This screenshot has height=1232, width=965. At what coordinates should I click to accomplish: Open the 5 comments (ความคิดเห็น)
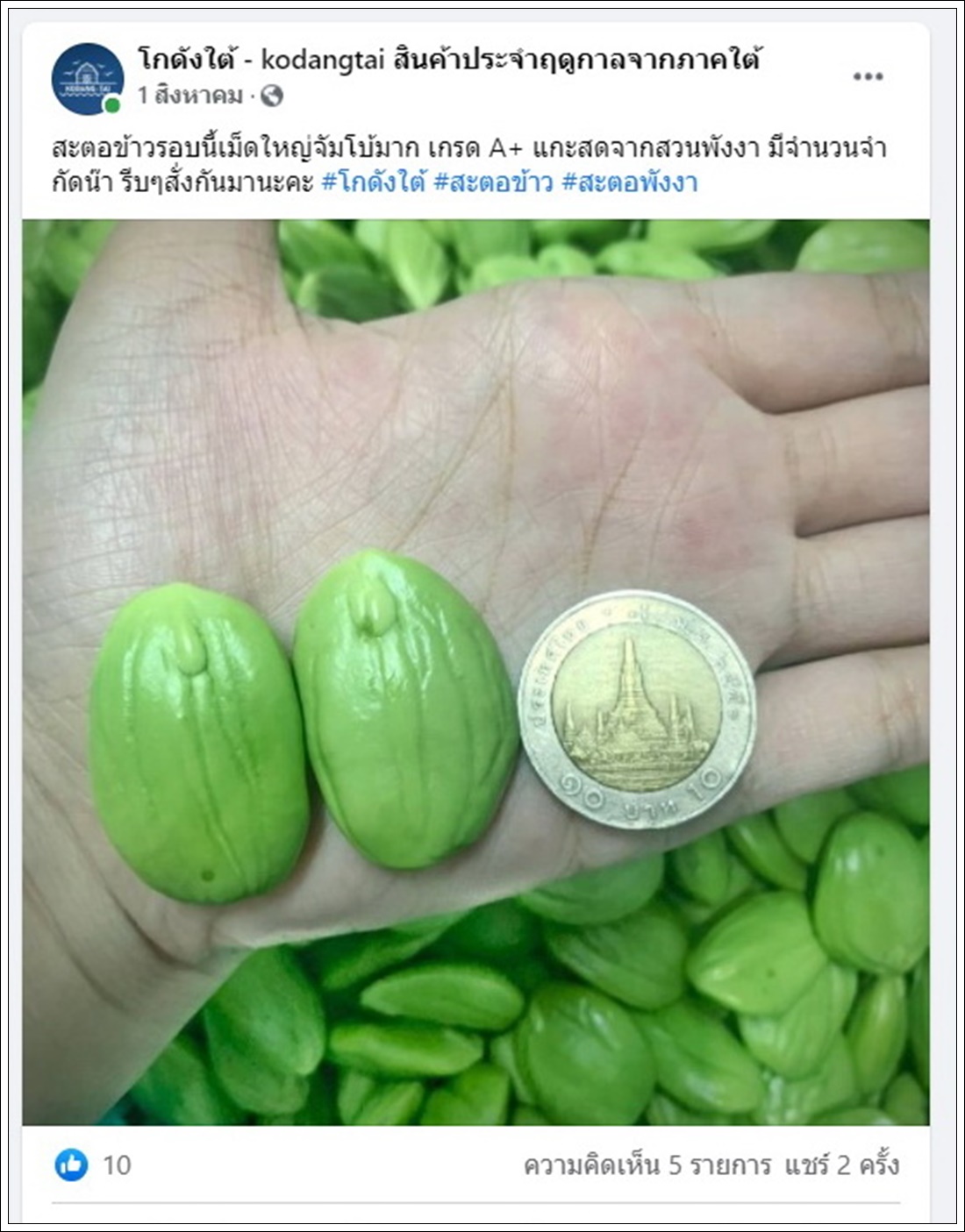pos(647,1164)
